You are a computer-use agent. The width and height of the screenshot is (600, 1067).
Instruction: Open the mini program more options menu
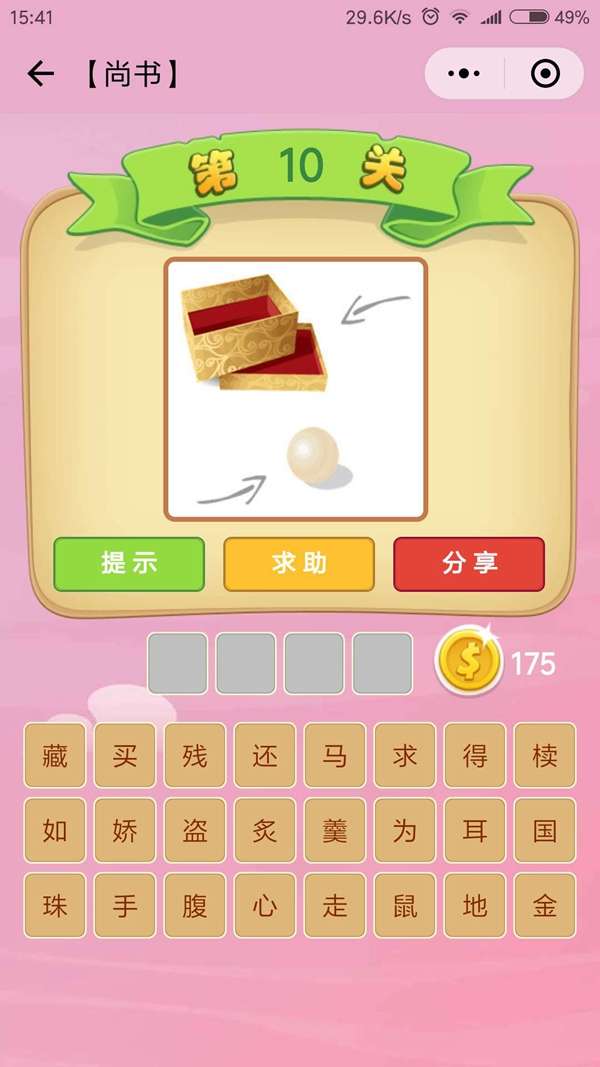click(464, 74)
